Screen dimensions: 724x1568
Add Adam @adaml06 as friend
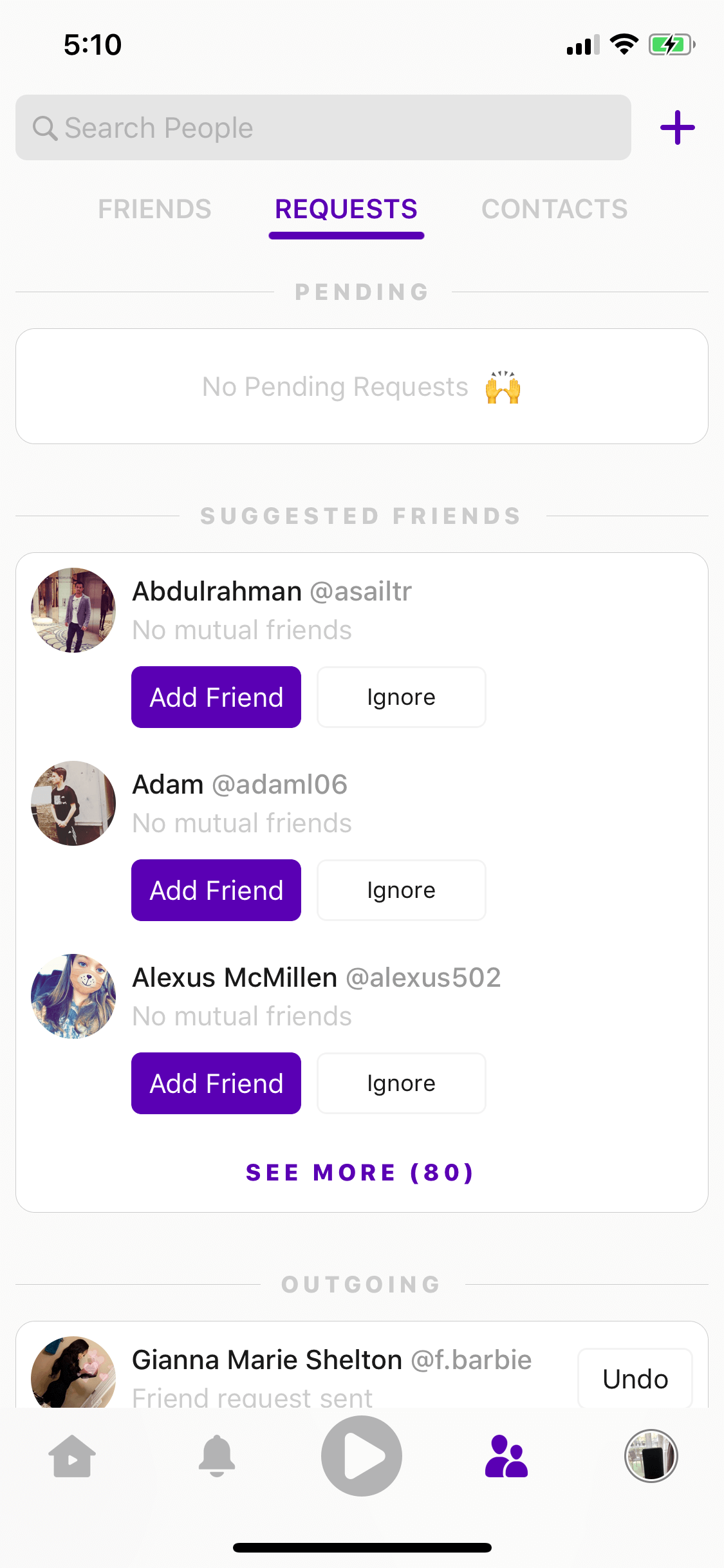[216, 890]
